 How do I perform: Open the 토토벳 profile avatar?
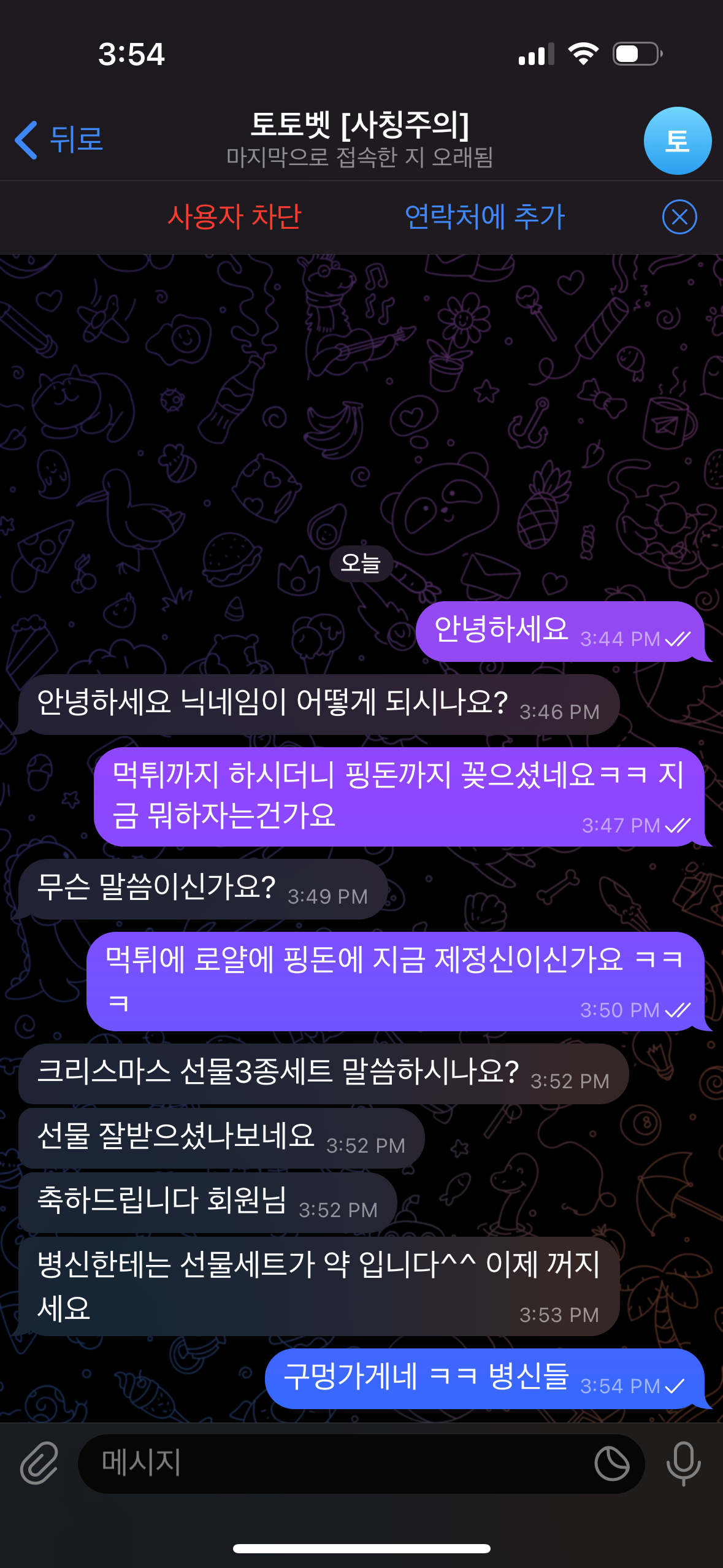[x=677, y=141]
